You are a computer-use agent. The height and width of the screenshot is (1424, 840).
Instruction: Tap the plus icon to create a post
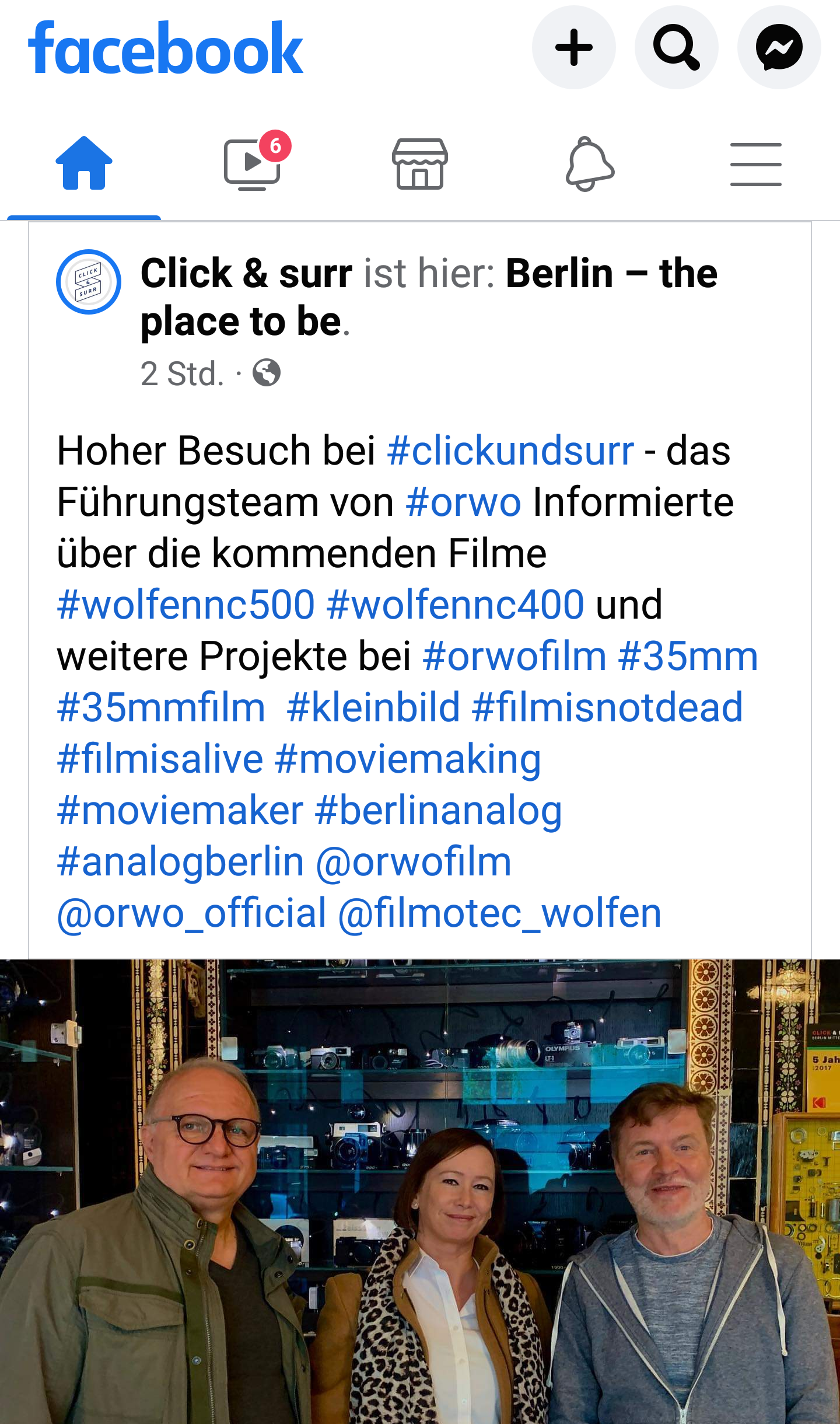pos(574,48)
